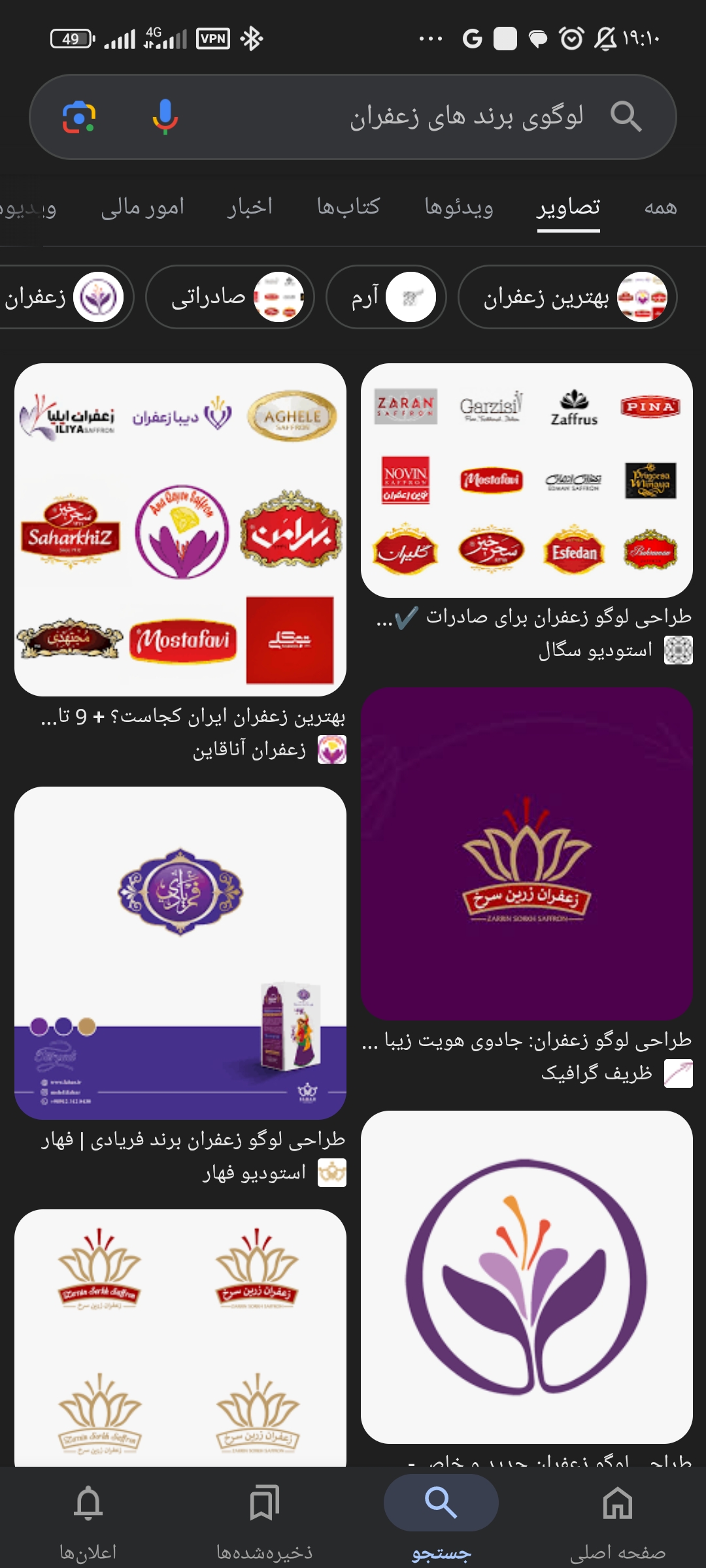Viewport: 706px width, 1568px height.
Task: Open the امور مالی tab
Action: coord(143,208)
